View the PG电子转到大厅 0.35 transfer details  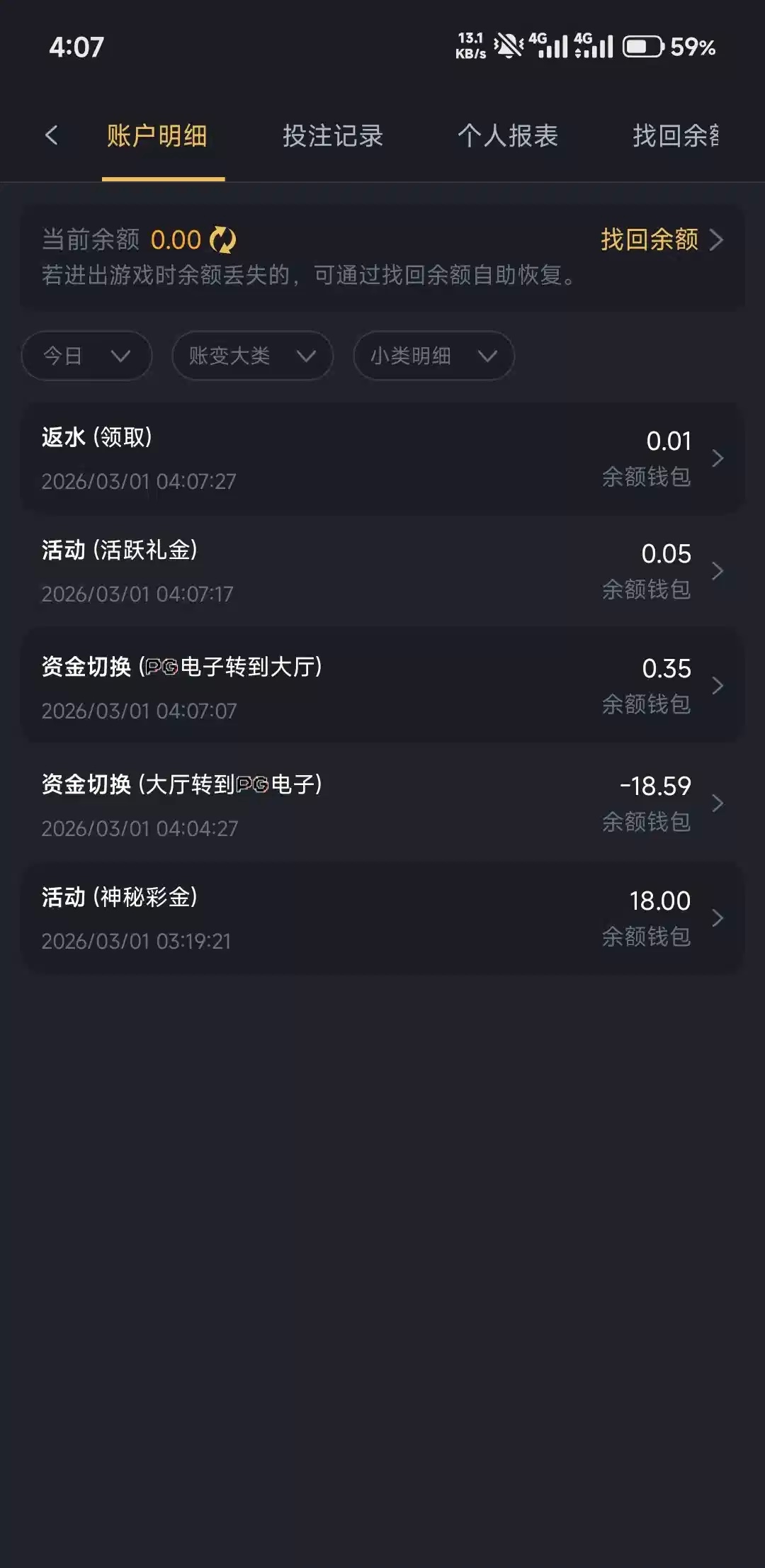point(382,687)
